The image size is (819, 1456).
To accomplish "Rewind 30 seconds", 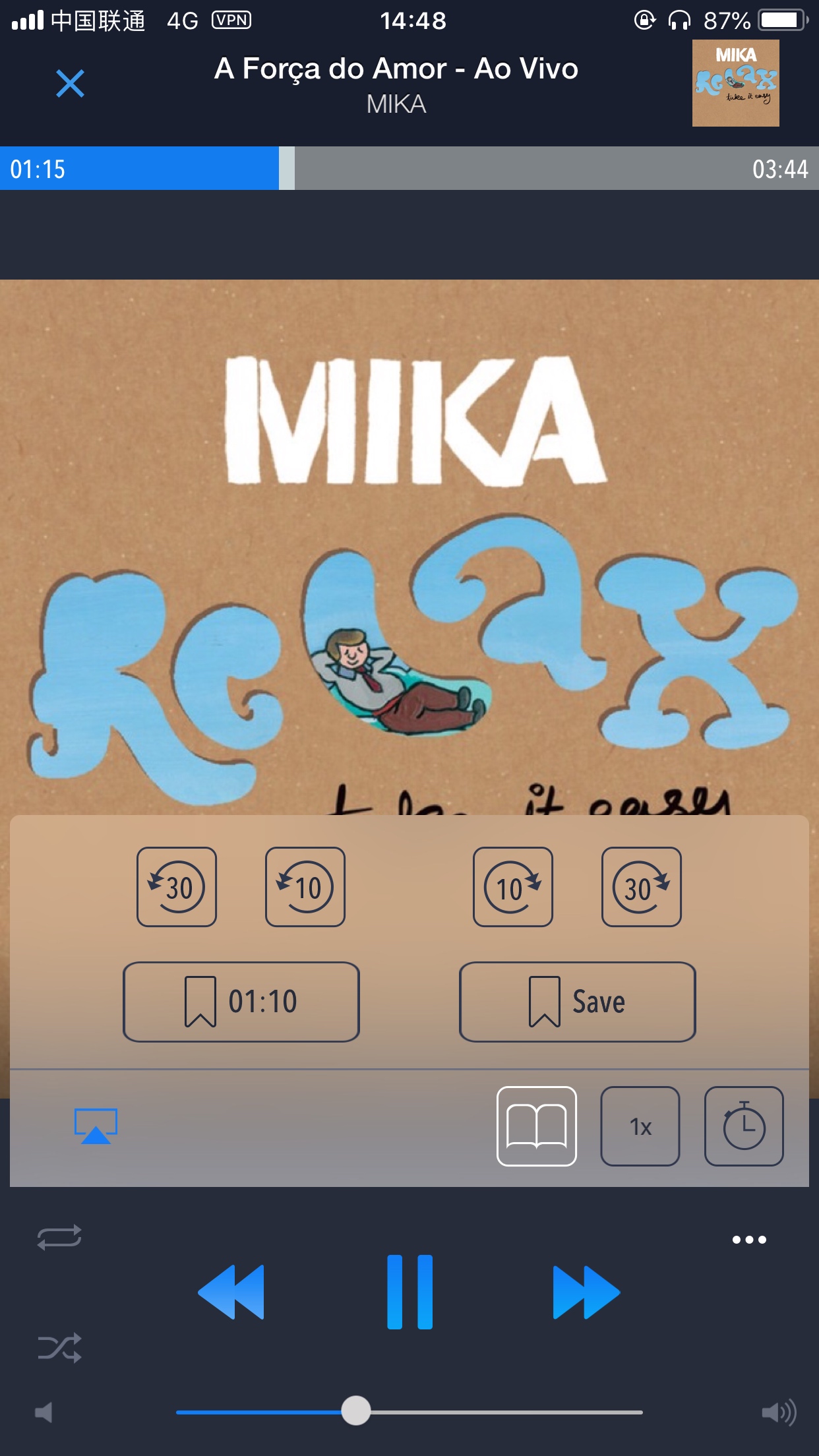I will pyautogui.click(x=177, y=887).
